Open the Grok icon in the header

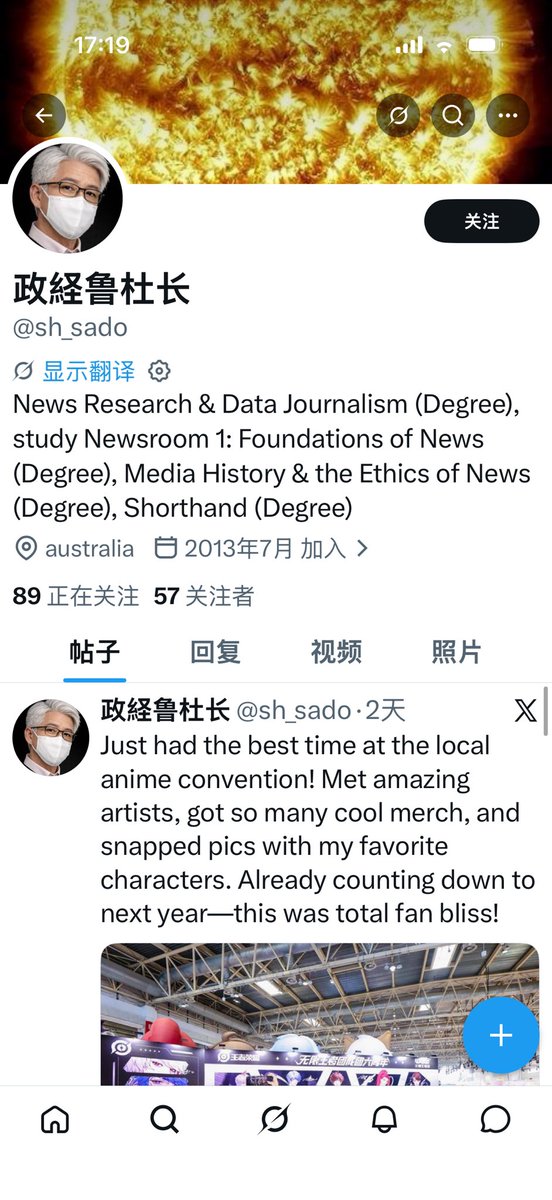tap(398, 116)
